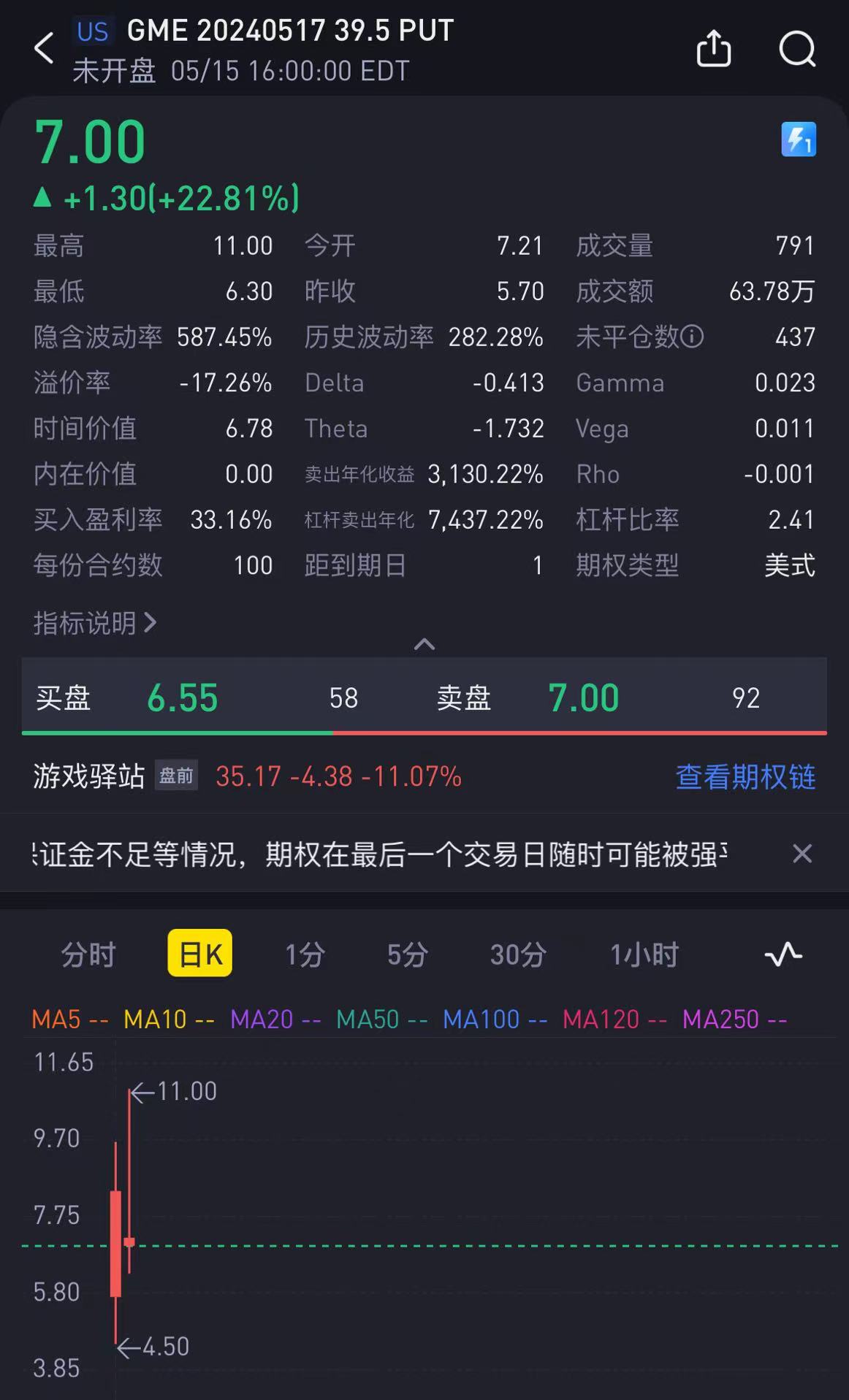View the open interest info tooltip
Screen dimensions: 849x1400
pos(693,337)
